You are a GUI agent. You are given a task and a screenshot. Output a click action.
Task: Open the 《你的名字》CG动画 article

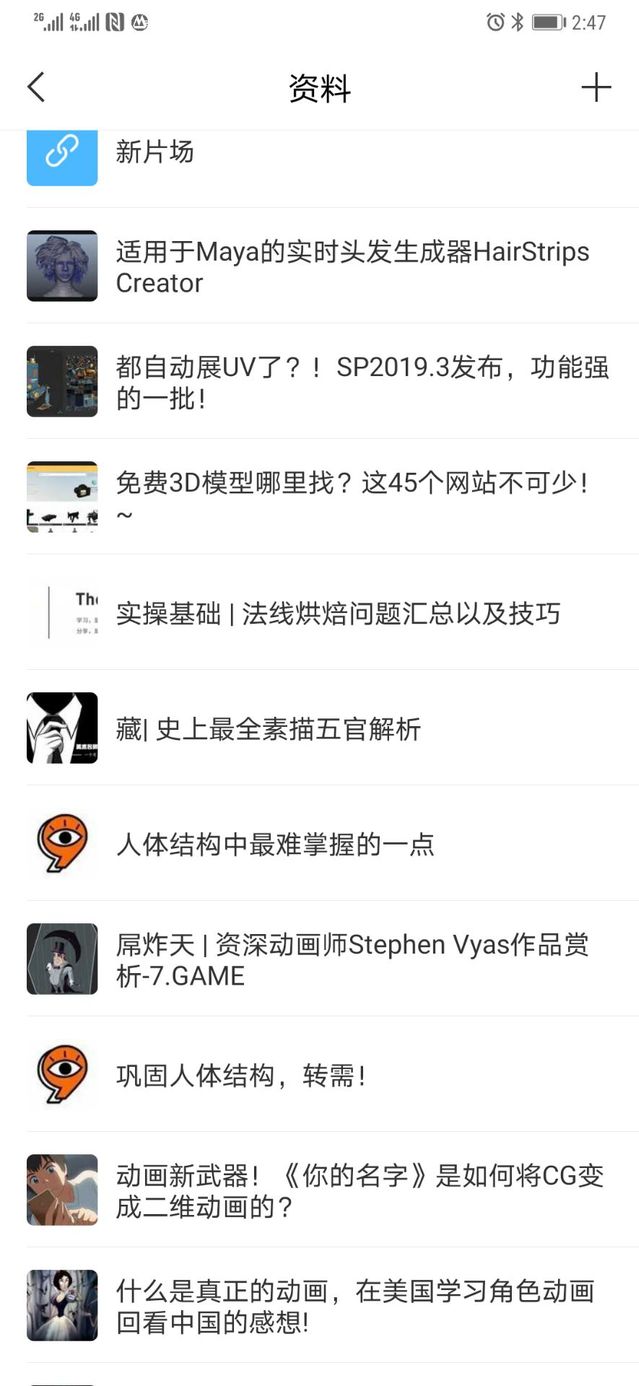pos(360,1191)
